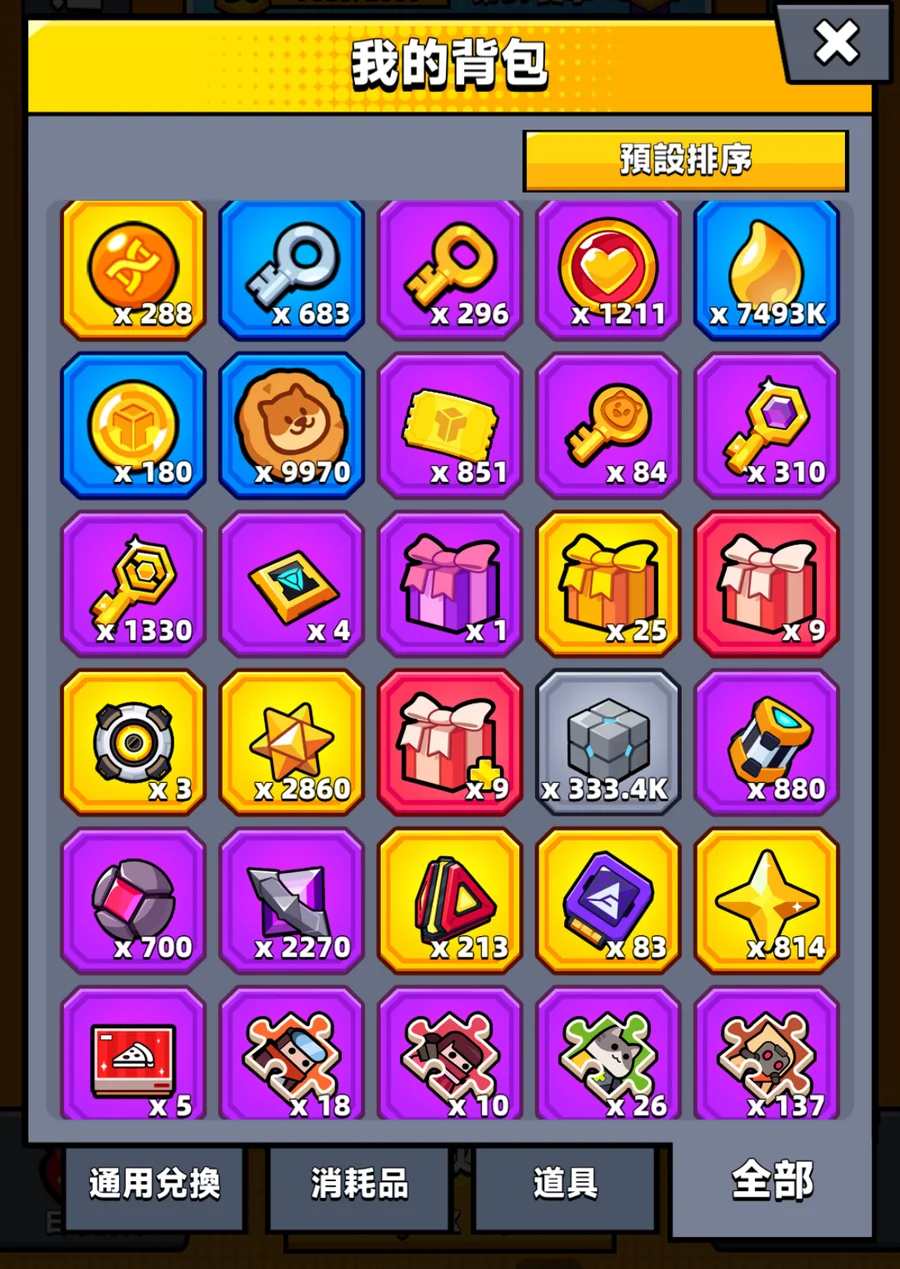The image size is (900, 1269).
Task: Open the 道具 tab
Action: 565,1185
